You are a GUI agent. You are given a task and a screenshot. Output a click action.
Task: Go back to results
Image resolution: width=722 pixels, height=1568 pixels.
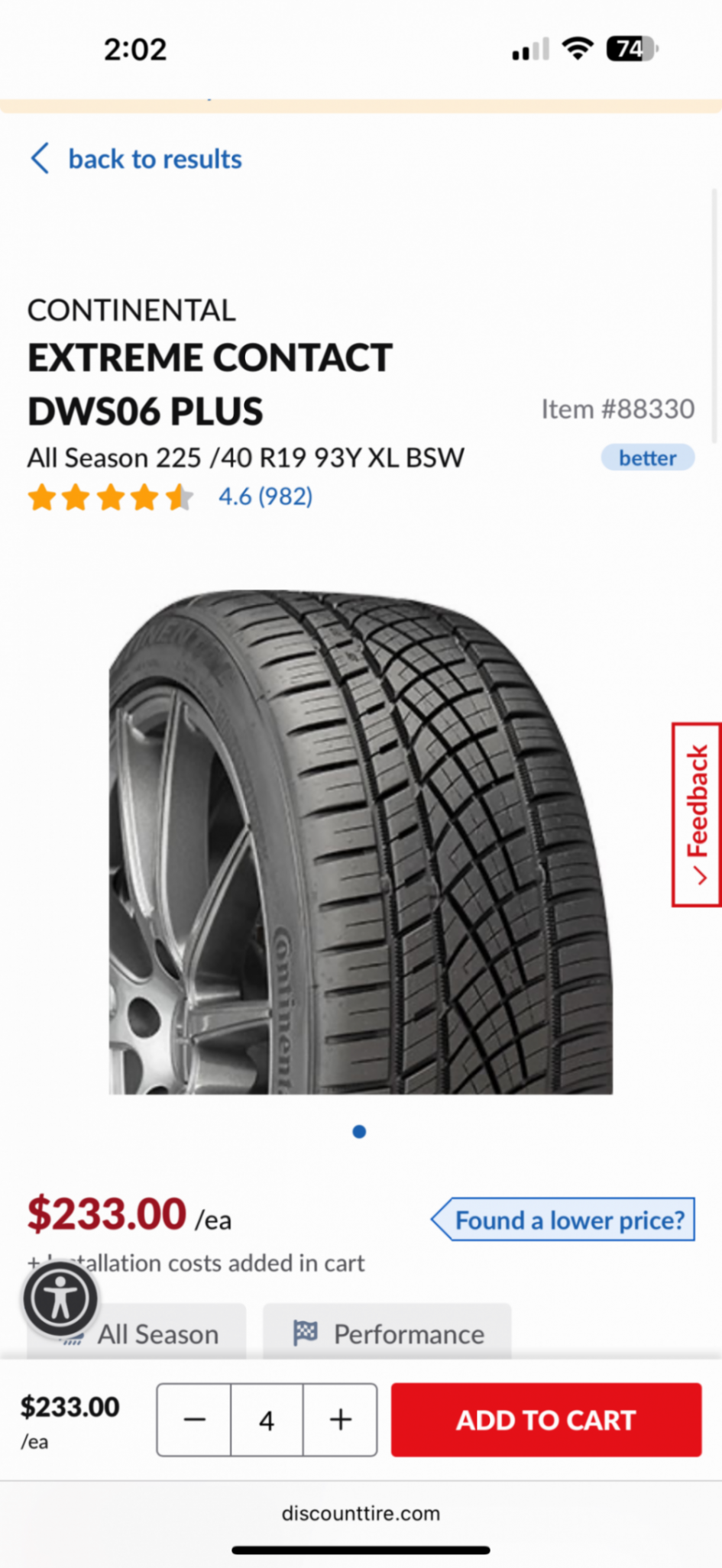click(138, 159)
